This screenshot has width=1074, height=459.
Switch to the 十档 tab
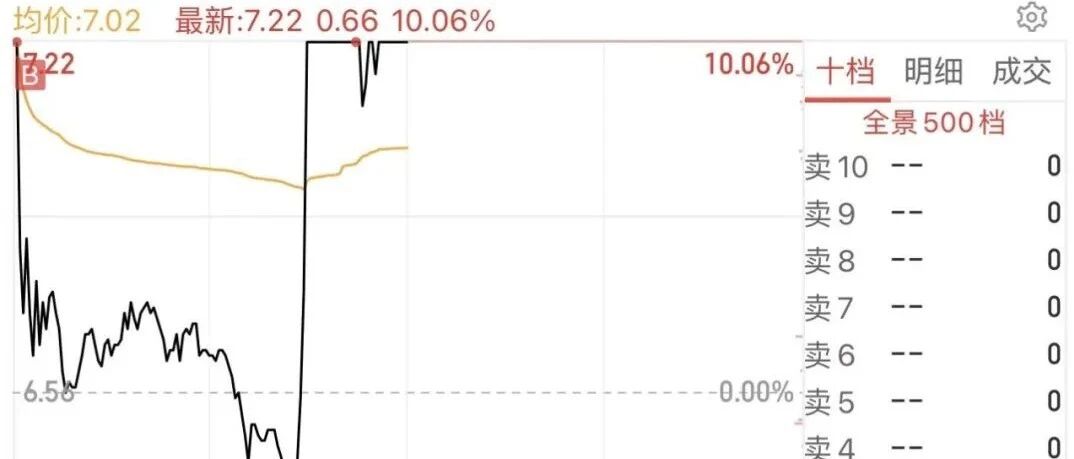pyautogui.click(x=847, y=71)
